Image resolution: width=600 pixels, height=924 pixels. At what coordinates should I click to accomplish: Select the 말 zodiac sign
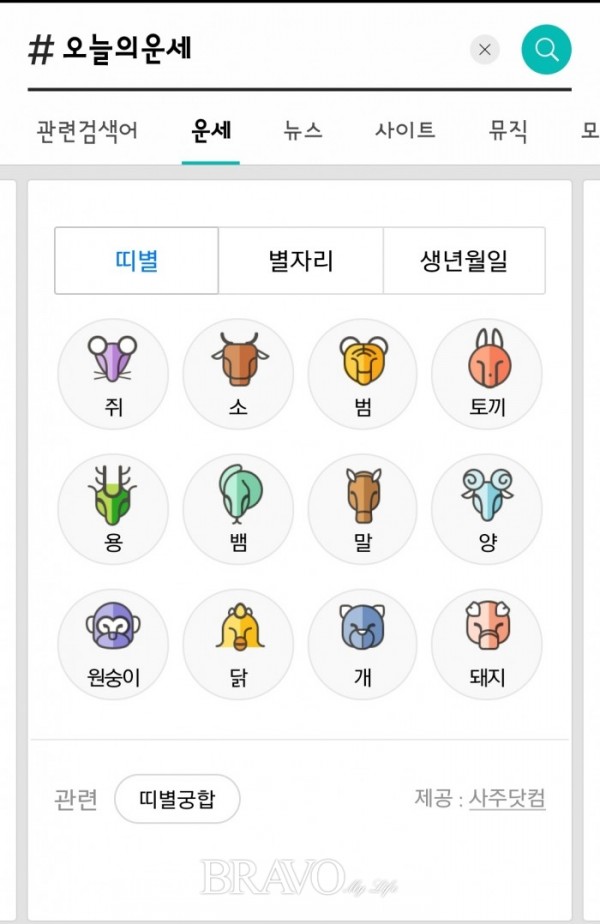(363, 510)
